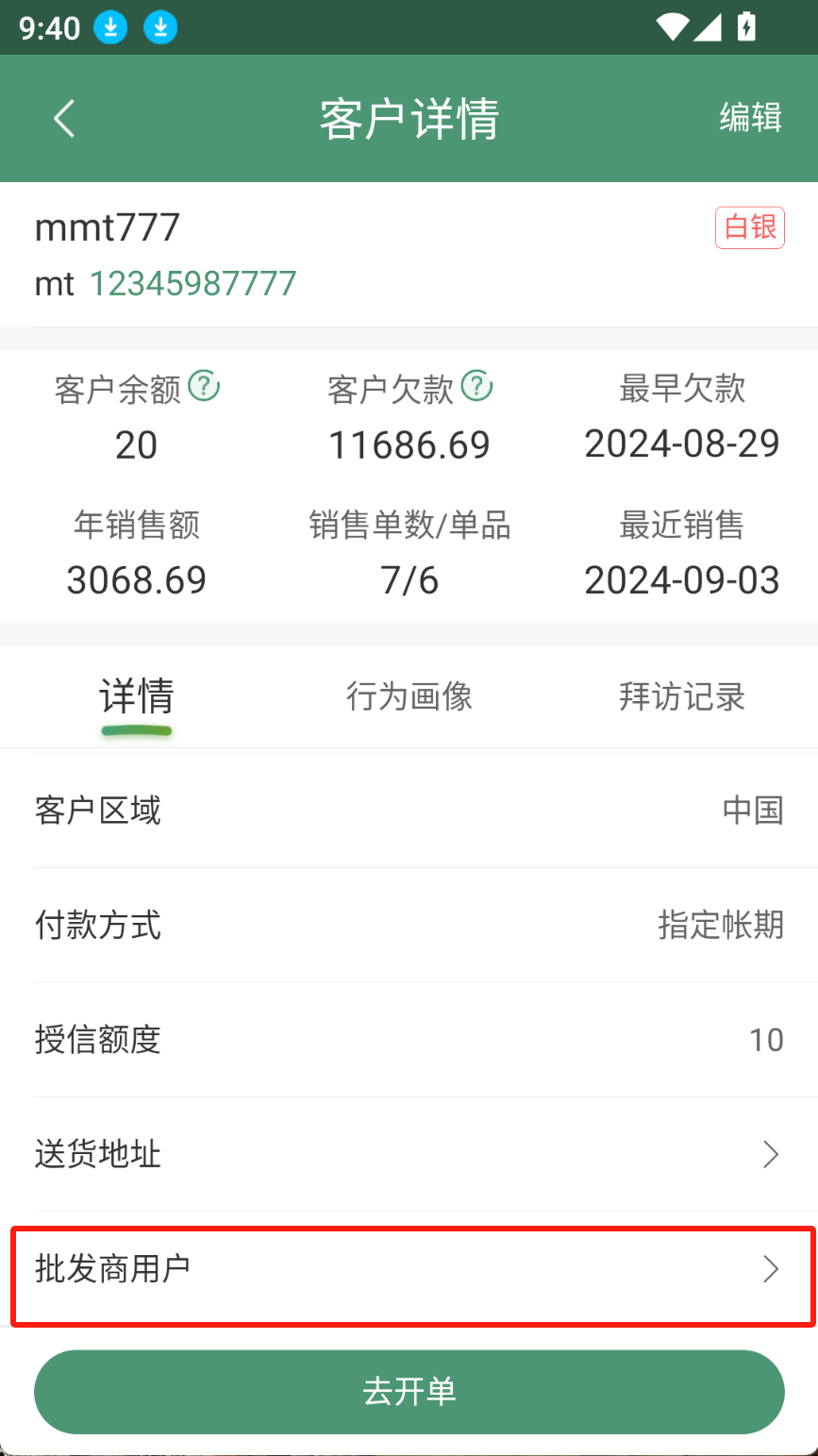This screenshot has height=1456, width=818.
Task: Tap 编辑 to edit customer
Action: click(x=750, y=118)
